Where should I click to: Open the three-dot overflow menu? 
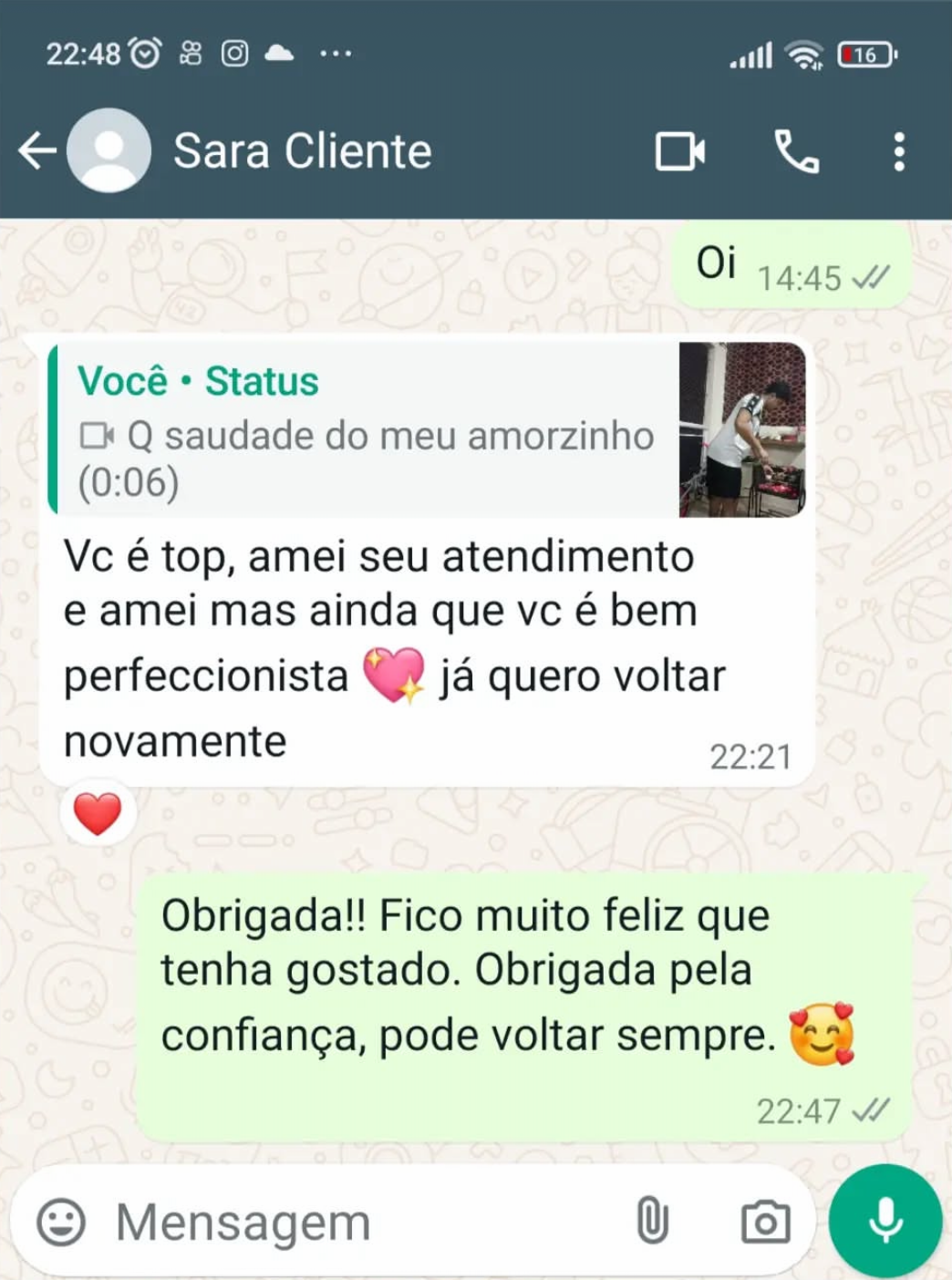(x=899, y=151)
